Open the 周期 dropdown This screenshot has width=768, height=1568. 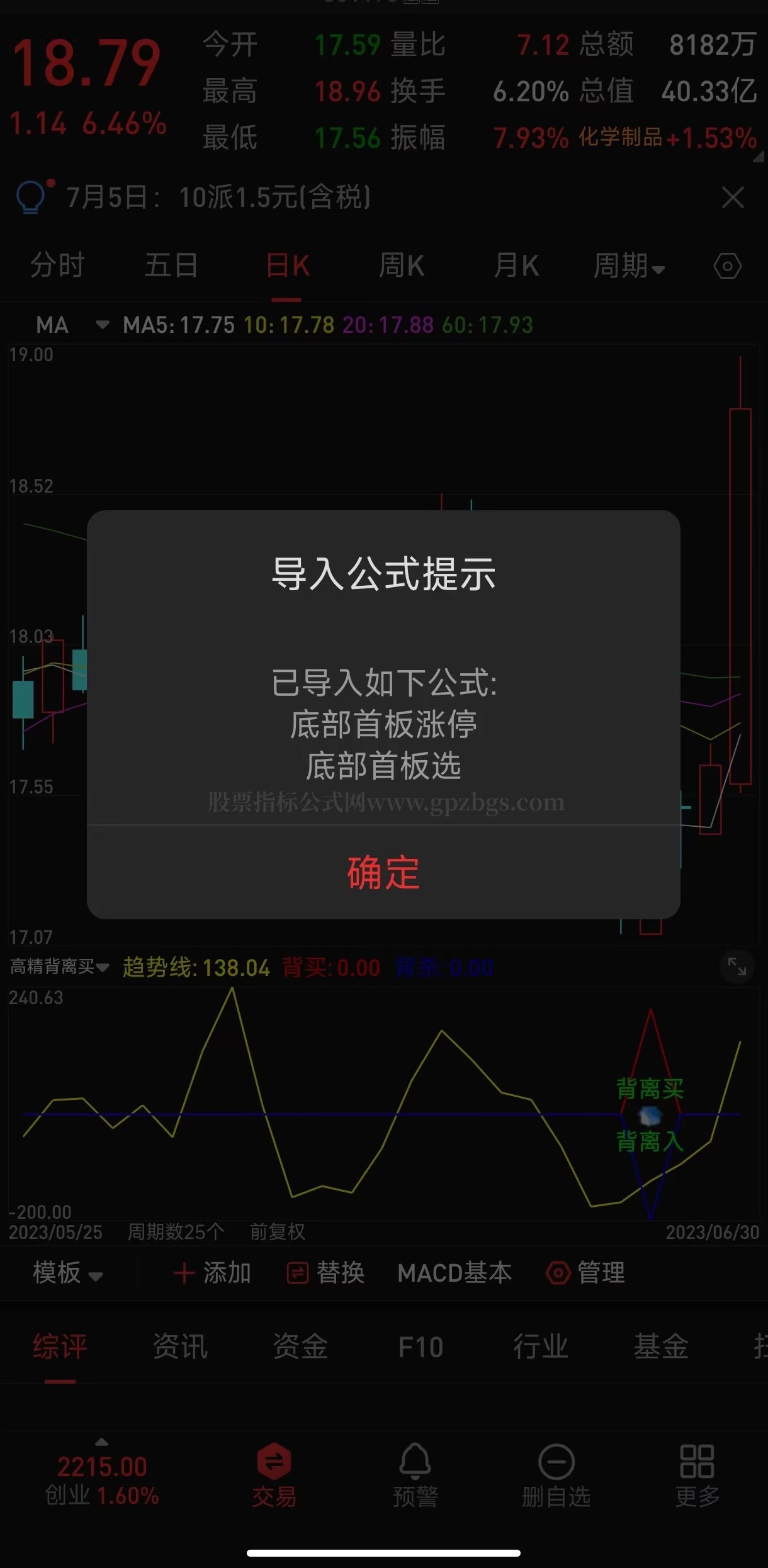pyautogui.click(x=629, y=266)
